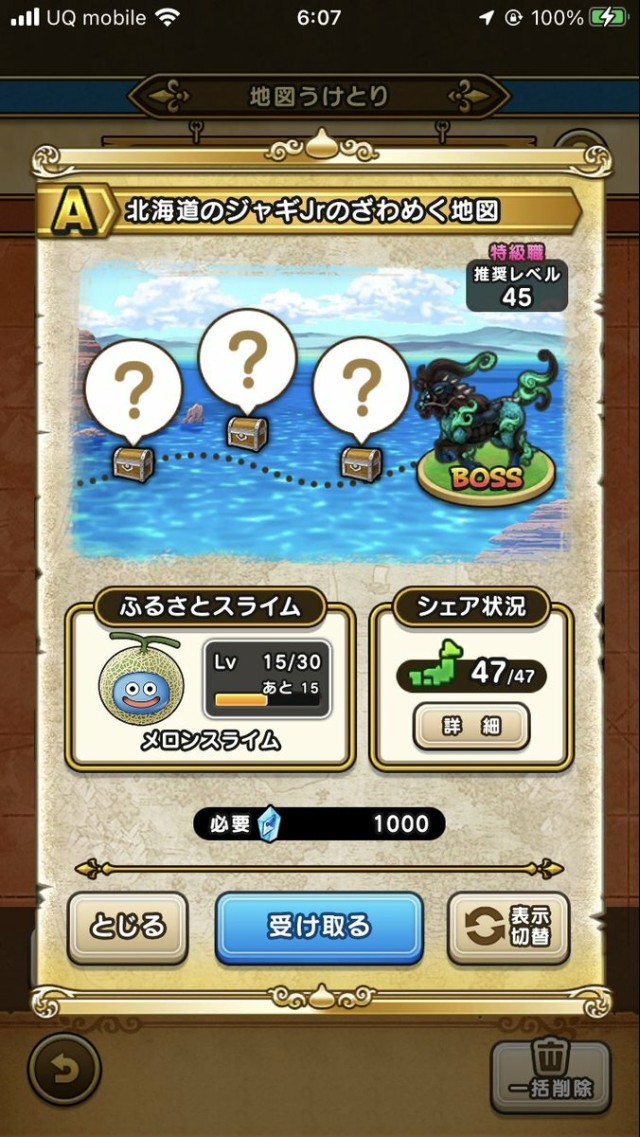The image size is (640, 1137).
Task: Tap the 一括削除 bulk delete button
Action: (550, 1076)
